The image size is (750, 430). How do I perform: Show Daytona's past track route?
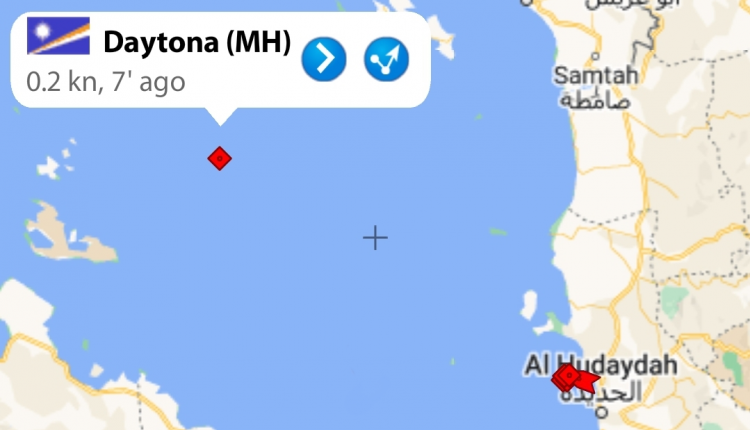pyautogui.click(x=386, y=60)
